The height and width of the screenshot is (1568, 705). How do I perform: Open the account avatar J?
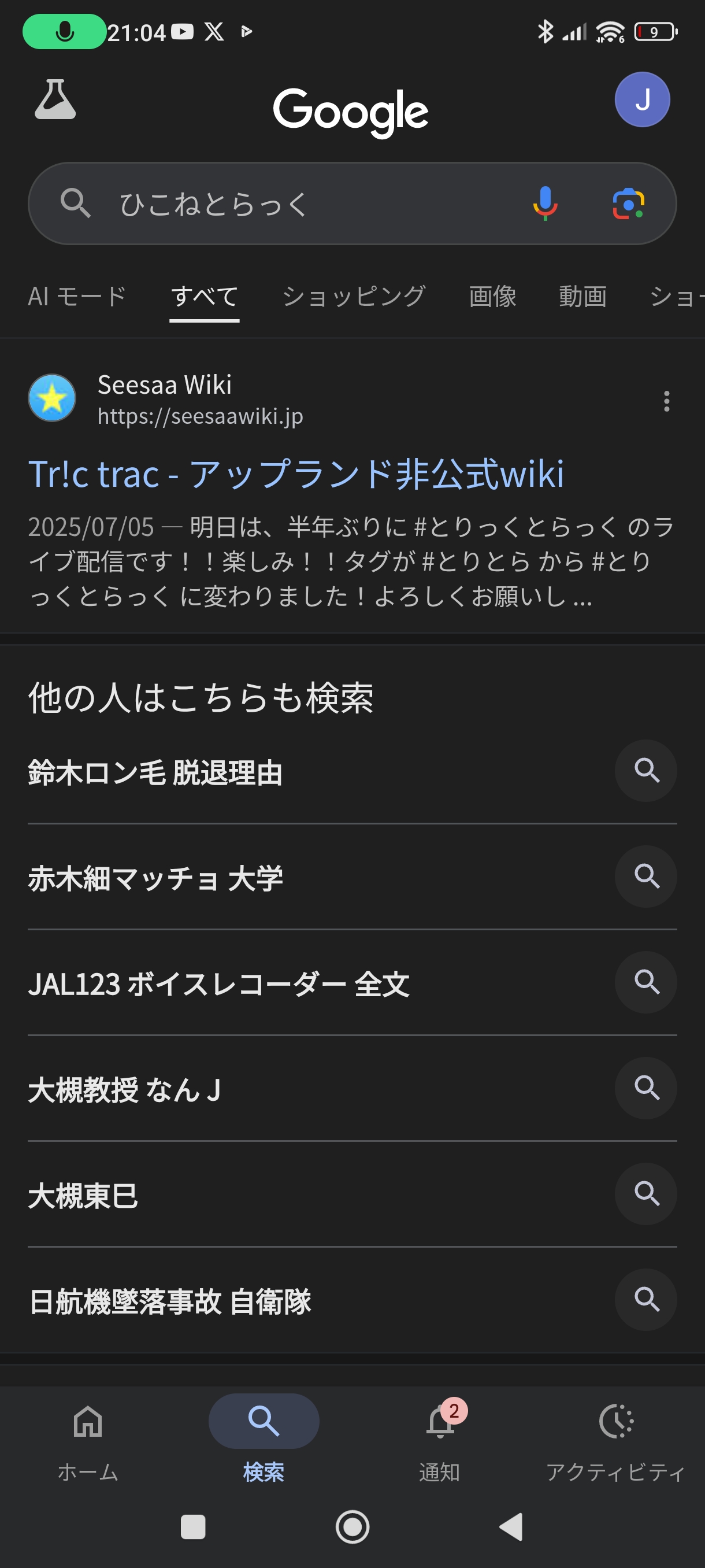pos(642,99)
